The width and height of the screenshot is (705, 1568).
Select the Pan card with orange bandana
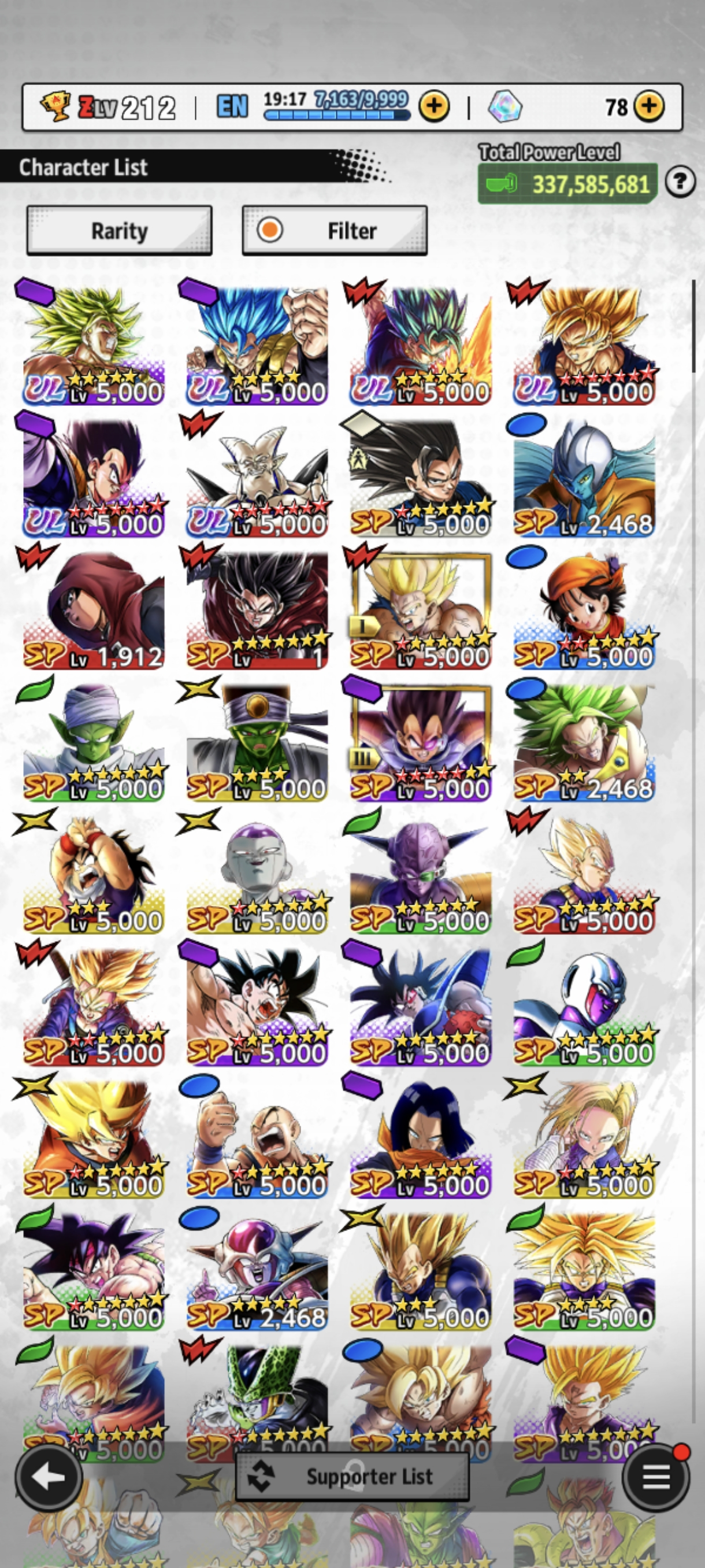584,609
